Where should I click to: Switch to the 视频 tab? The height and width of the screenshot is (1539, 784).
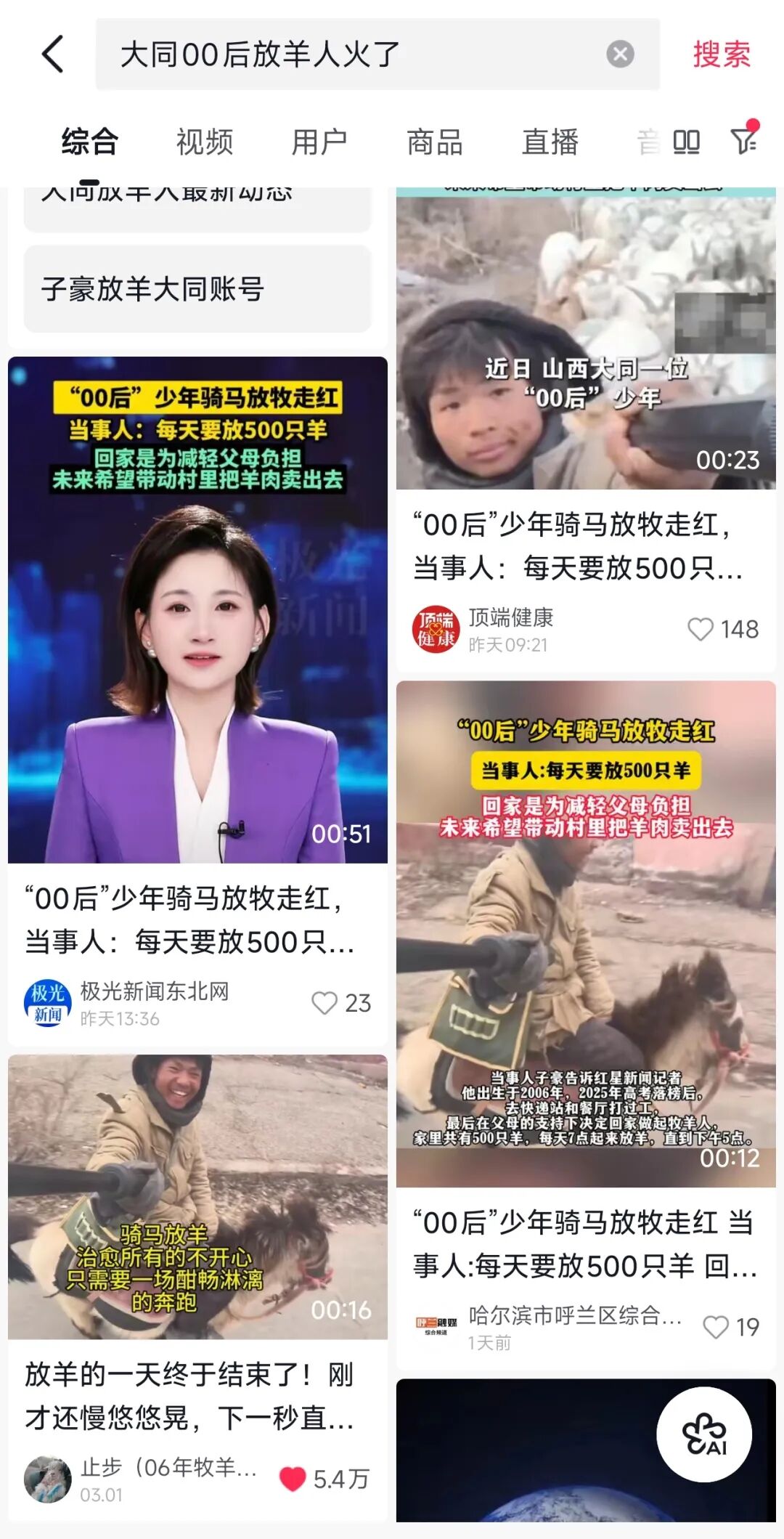[205, 142]
